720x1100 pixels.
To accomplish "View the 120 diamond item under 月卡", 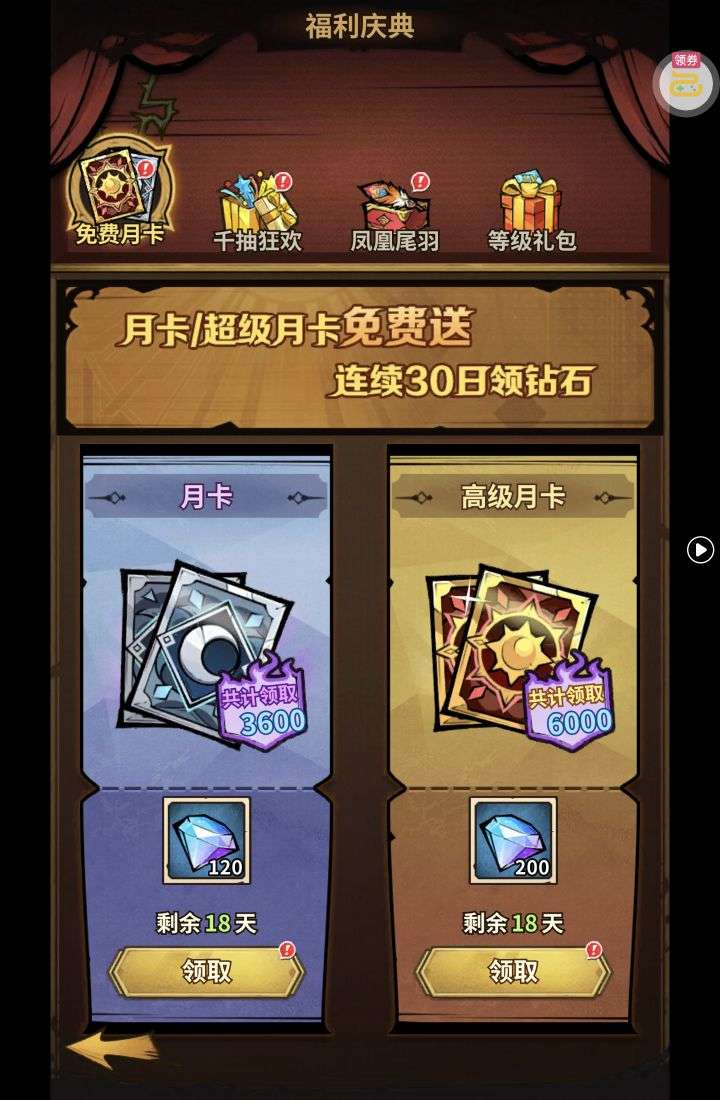I will tap(206, 840).
